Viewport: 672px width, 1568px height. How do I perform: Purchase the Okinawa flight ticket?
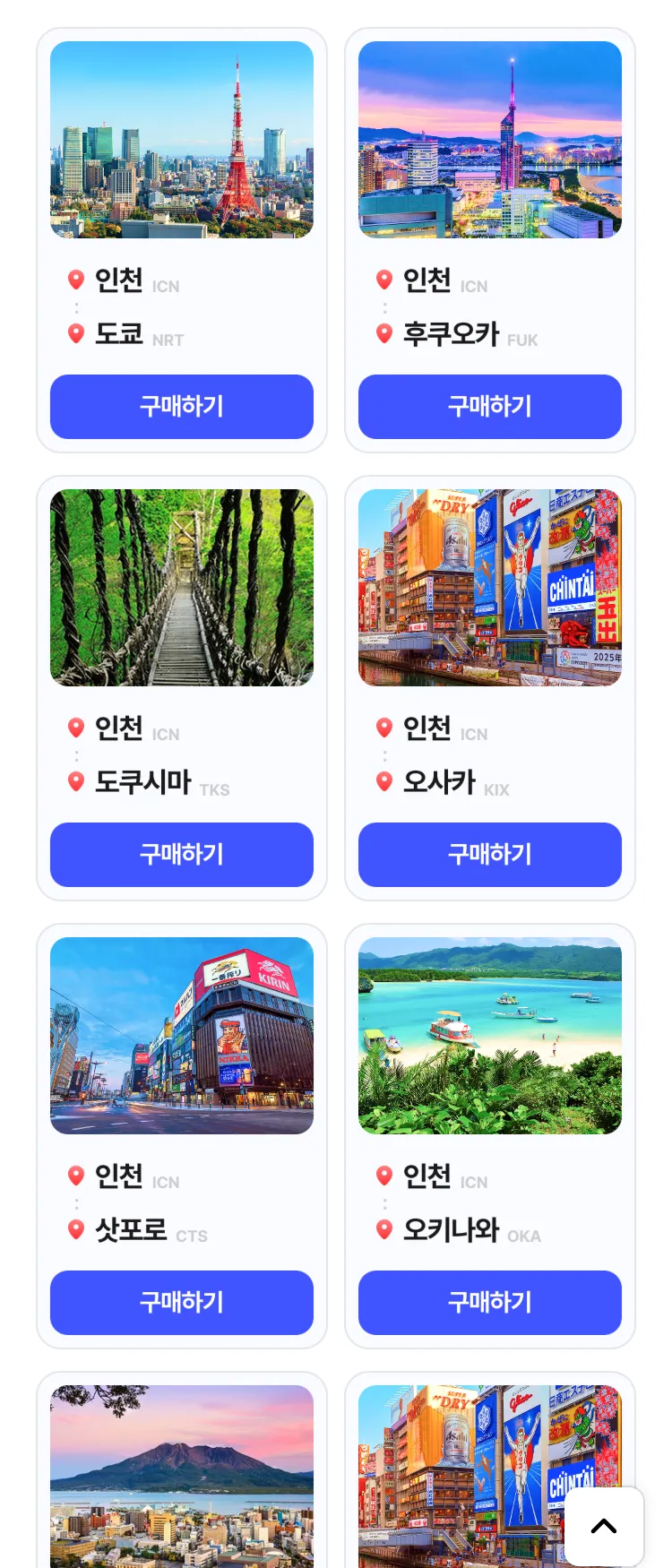pos(489,1303)
